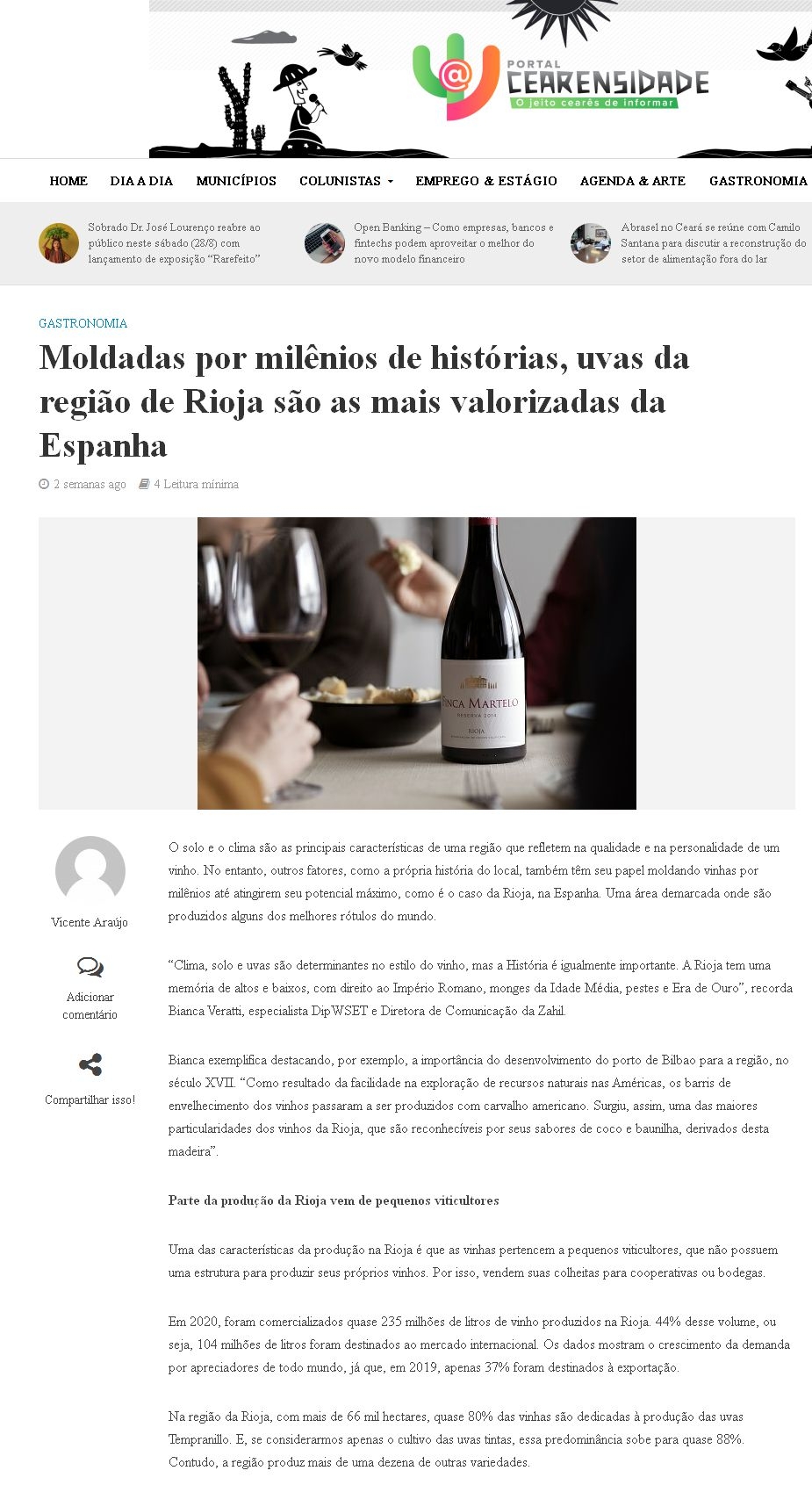
Task: Open the MUNICÍPIOS section
Action: coord(236,181)
